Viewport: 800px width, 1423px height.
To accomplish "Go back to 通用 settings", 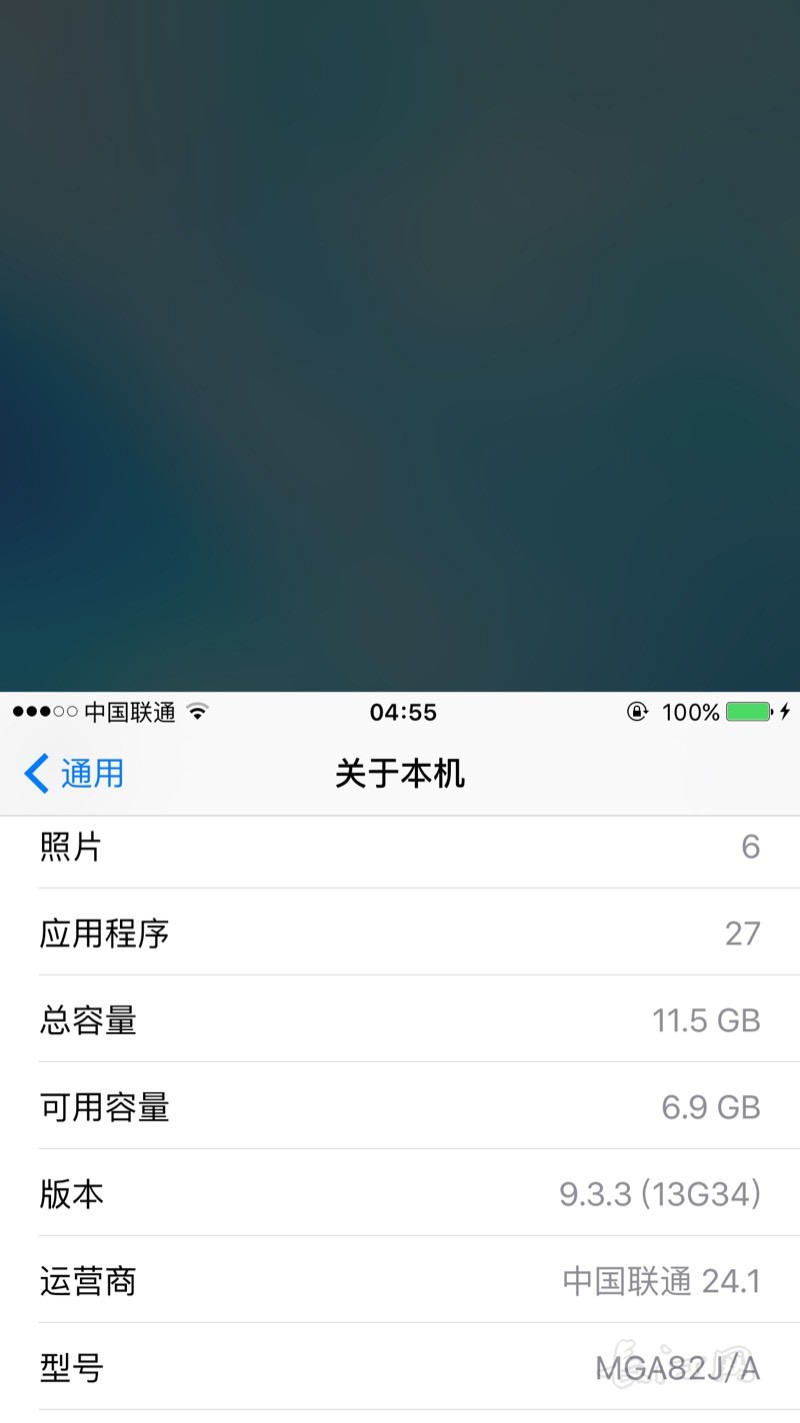I will (x=74, y=773).
